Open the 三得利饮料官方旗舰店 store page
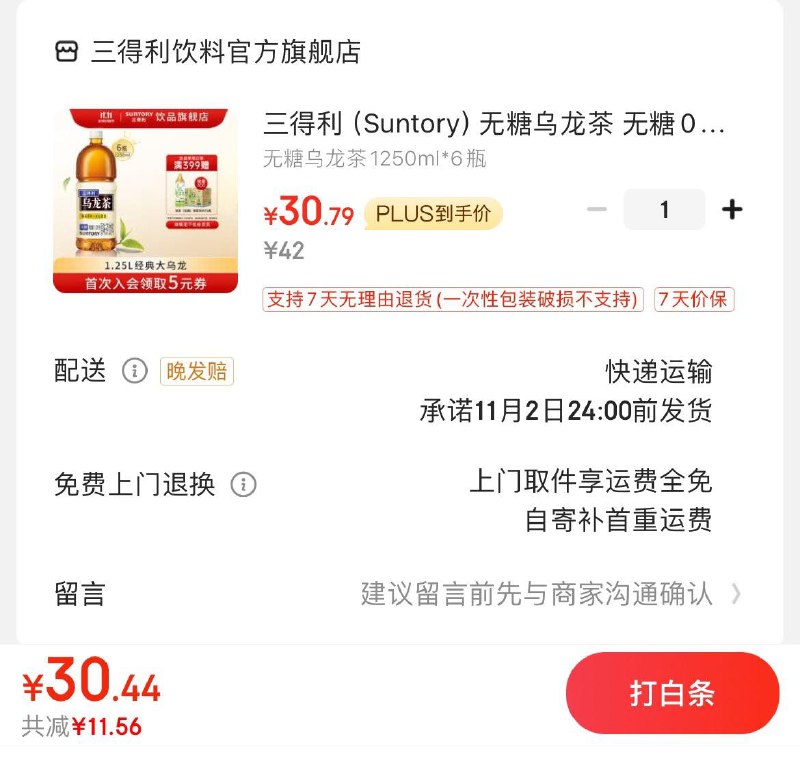This screenshot has height=765, width=800. click(225, 52)
